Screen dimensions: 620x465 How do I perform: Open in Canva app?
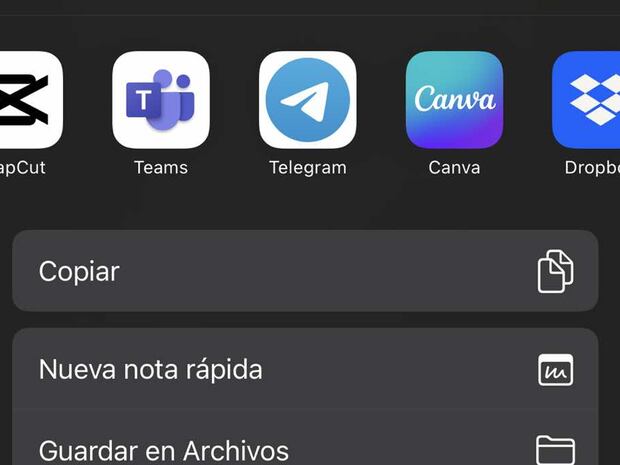coord(454,100)
